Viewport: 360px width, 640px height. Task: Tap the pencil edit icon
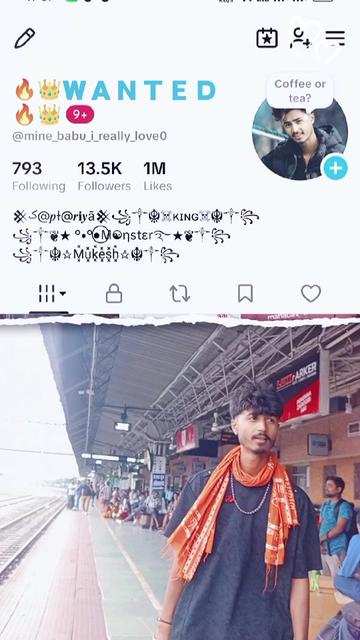tap(25, 38)
